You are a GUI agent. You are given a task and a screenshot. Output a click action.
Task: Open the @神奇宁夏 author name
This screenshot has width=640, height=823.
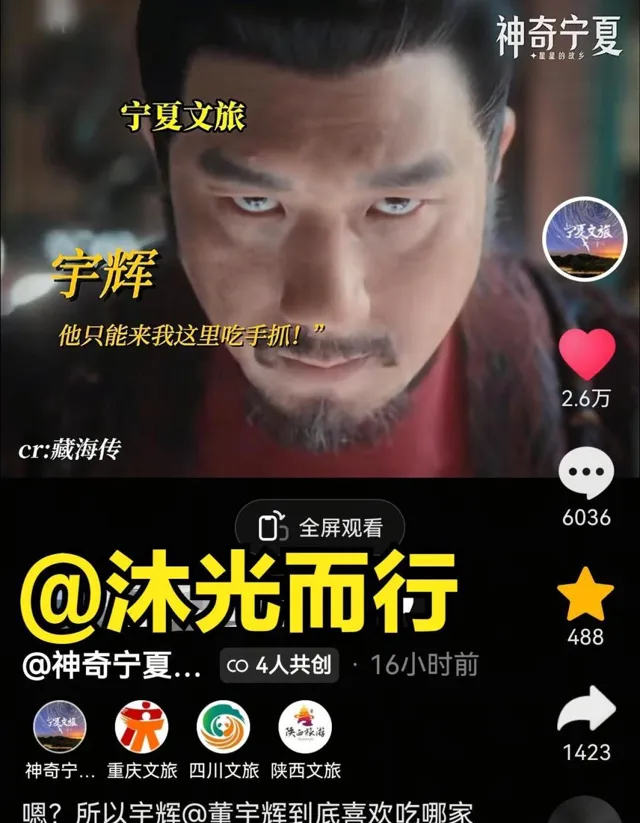pos(112,665)
